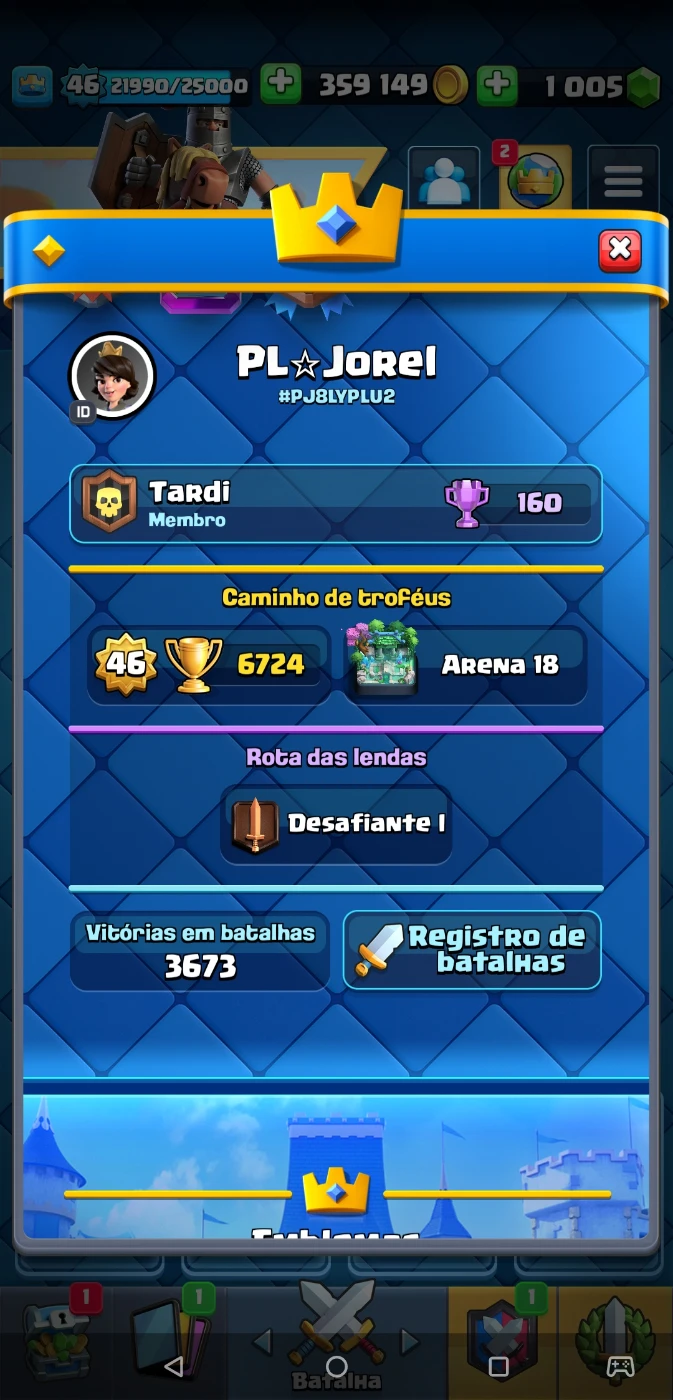The image size is (673, 1400).
Task: Switch to the clan shield tab
Action: pyautogui.click(x=503, y=1340)
